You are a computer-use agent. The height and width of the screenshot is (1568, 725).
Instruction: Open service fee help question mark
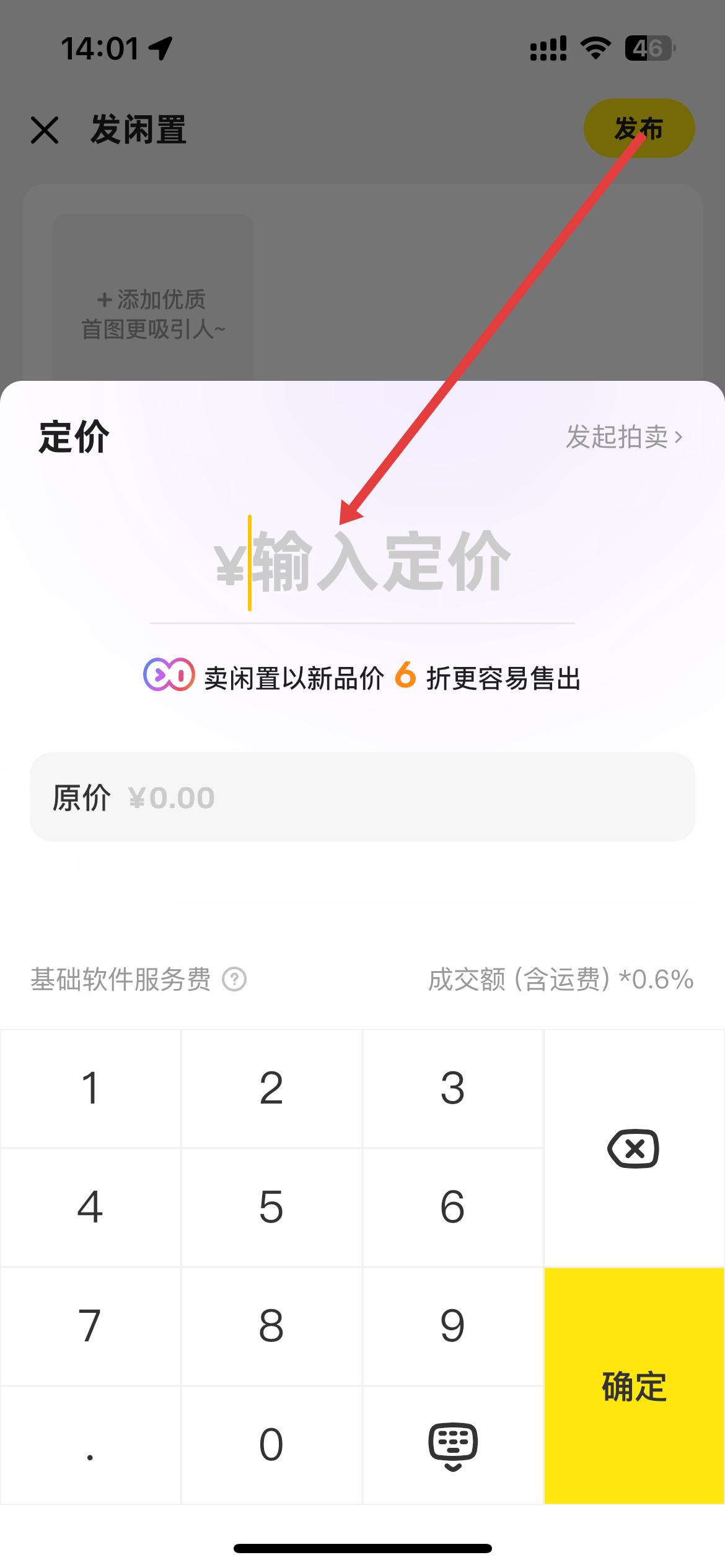(x=234, y=980)
